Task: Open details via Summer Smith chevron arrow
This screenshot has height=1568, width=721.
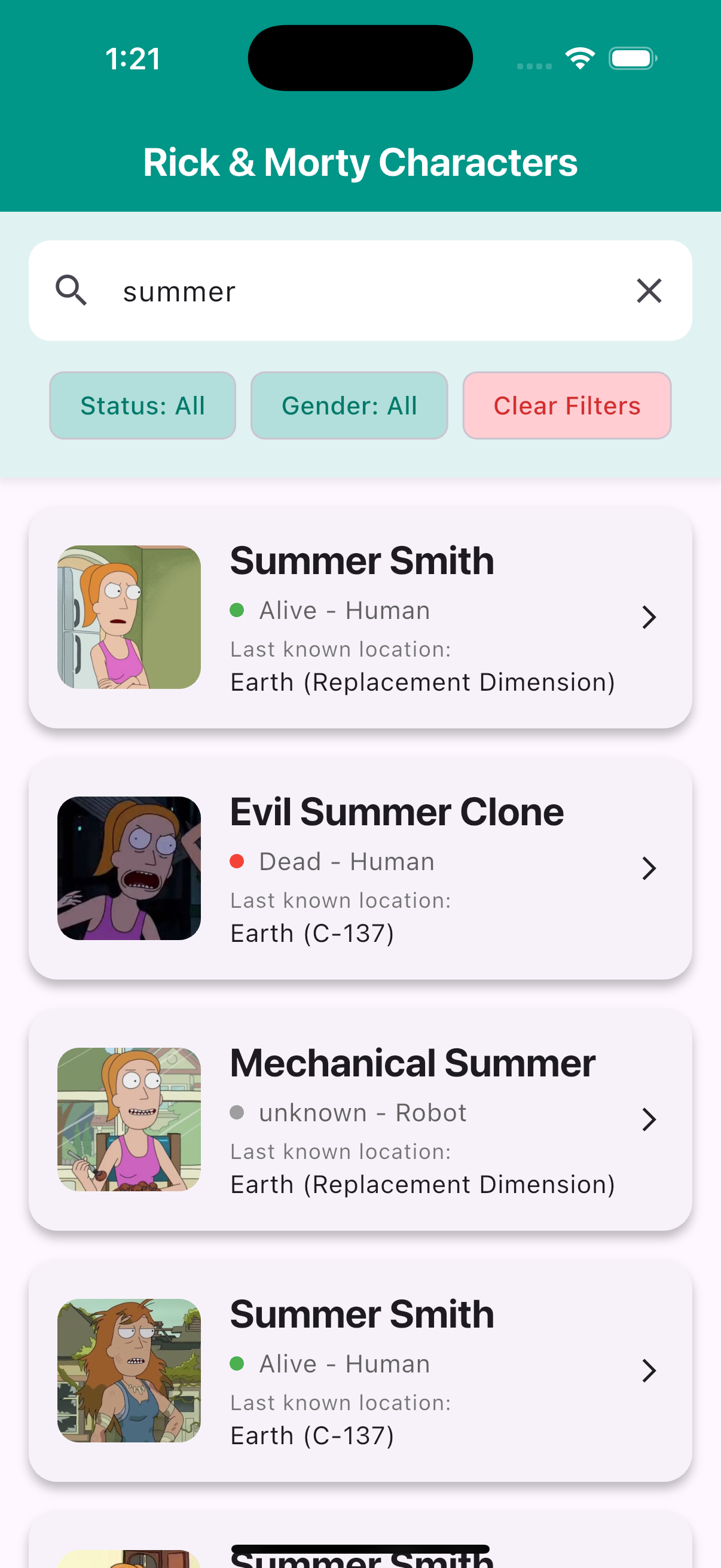Action: pos(650,617)
